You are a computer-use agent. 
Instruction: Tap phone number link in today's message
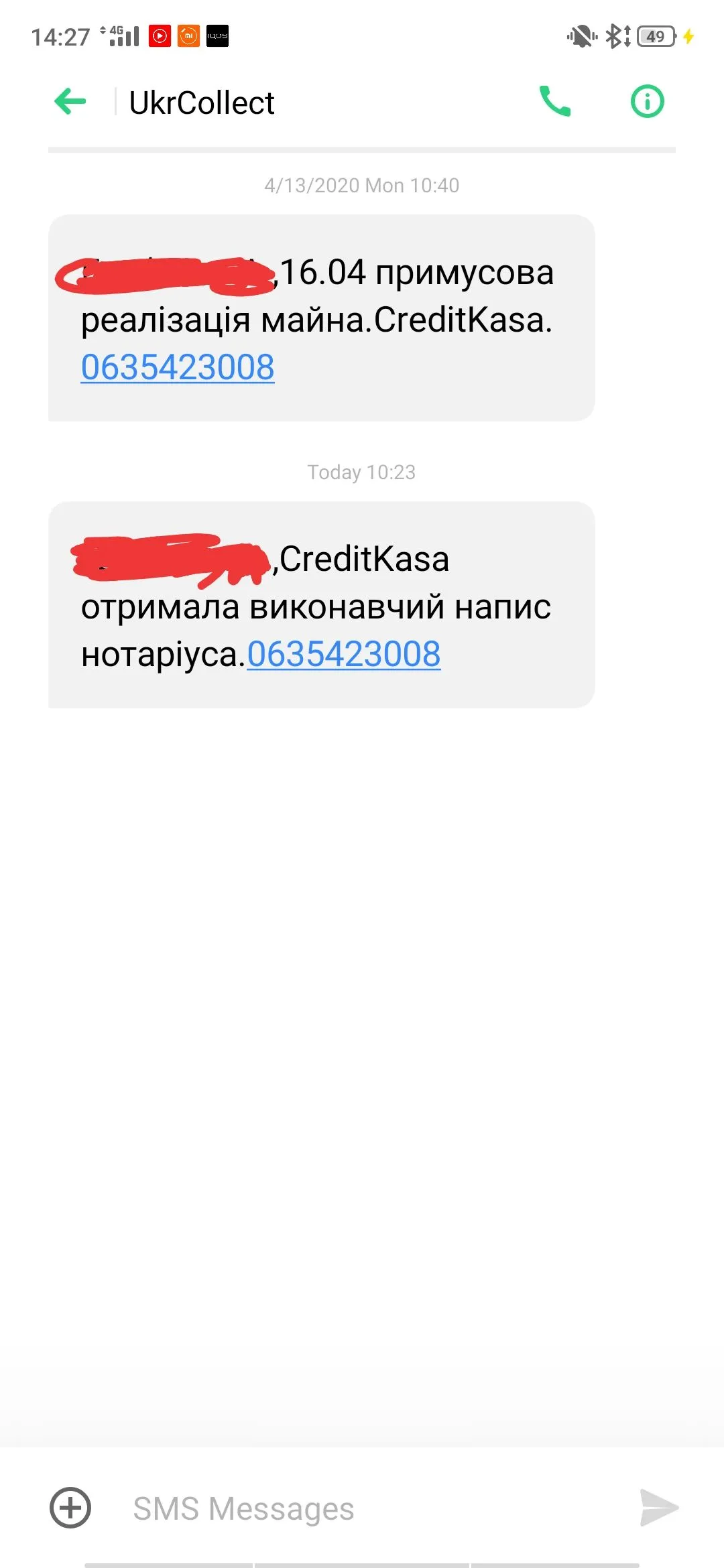coord(344,654)
